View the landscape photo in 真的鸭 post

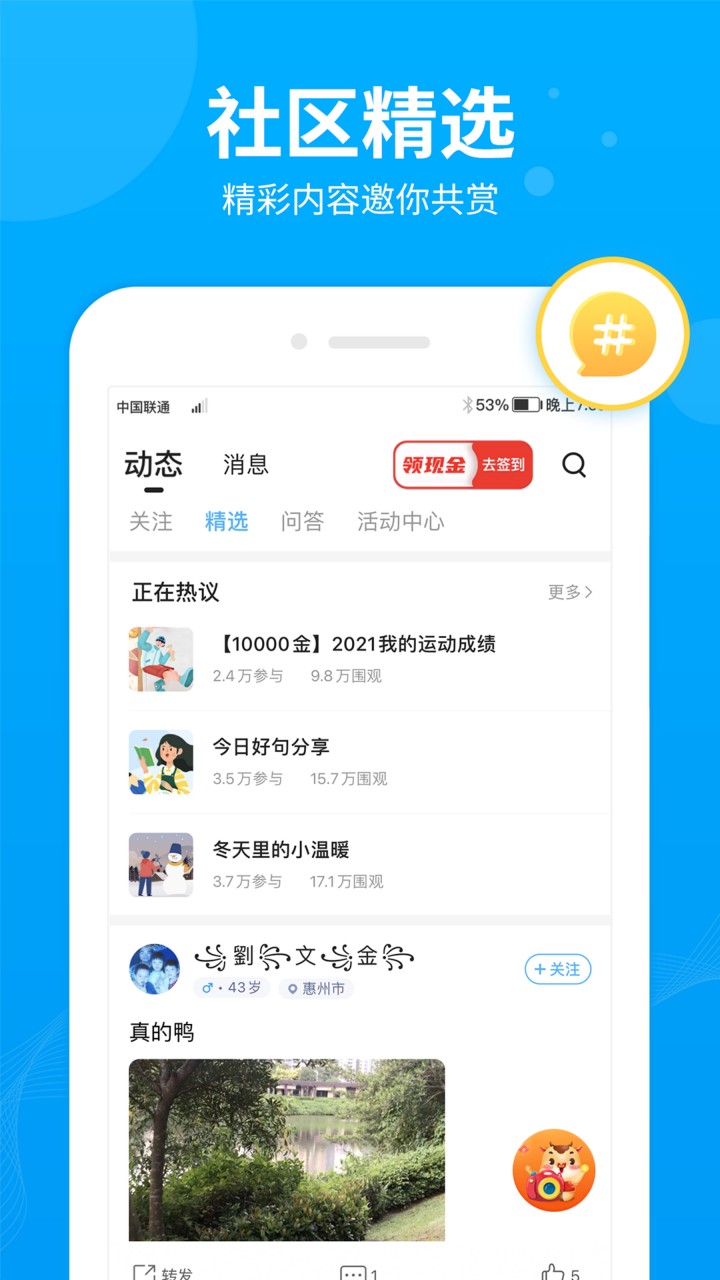[286, 1150]
